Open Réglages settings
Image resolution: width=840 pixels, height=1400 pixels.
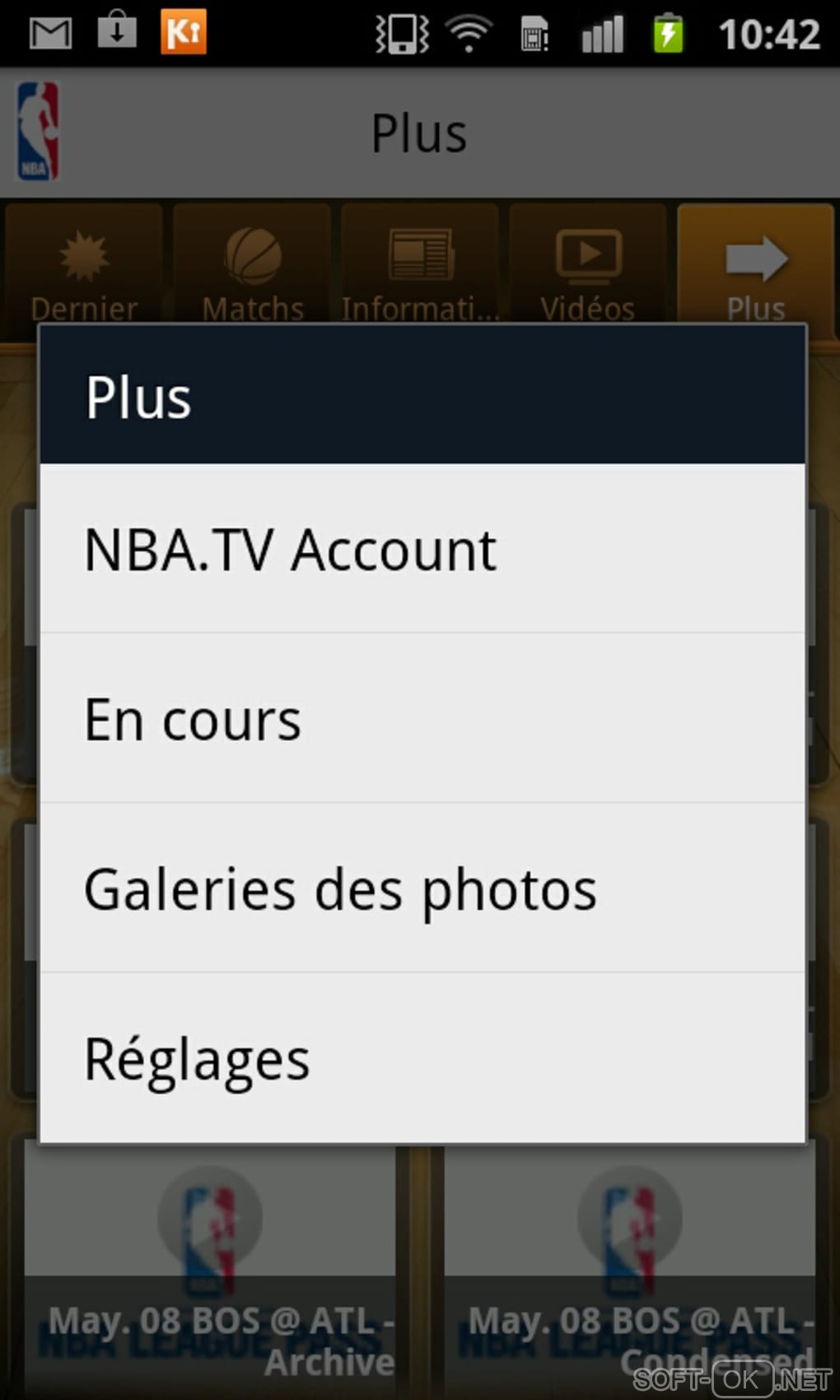tap(422, 1058)
